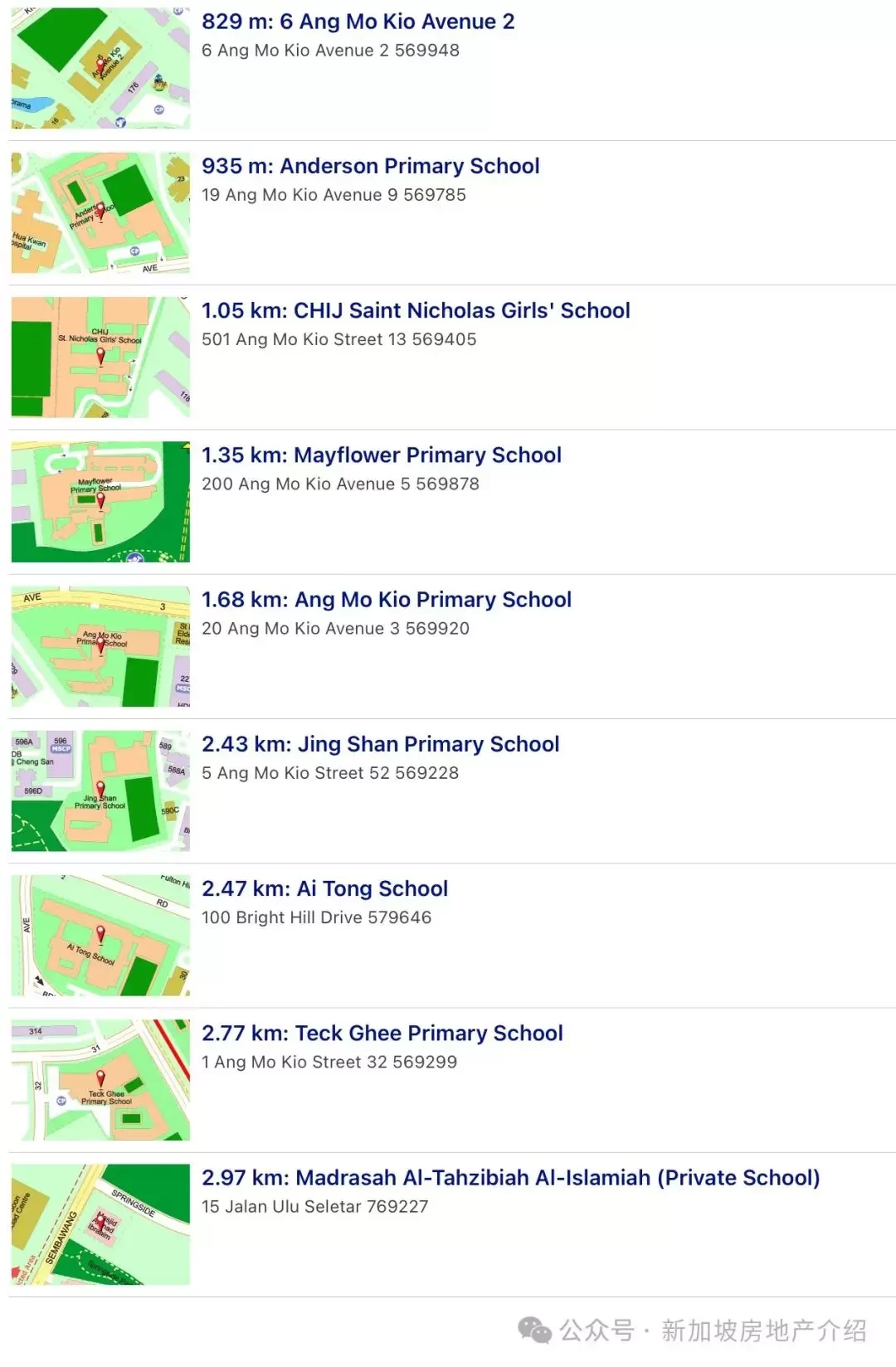Open the 6 Ang Mo Kio Avenue 2 result

tap(358, 22)
